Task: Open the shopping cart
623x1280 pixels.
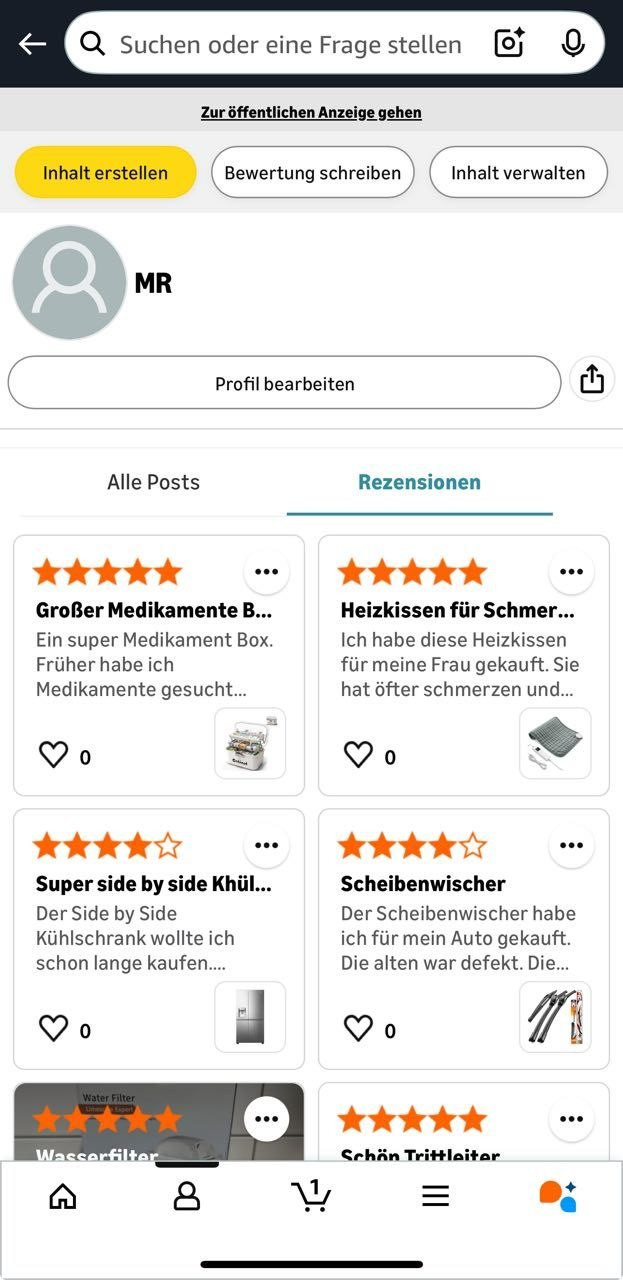Action: tap(311, 1195)
